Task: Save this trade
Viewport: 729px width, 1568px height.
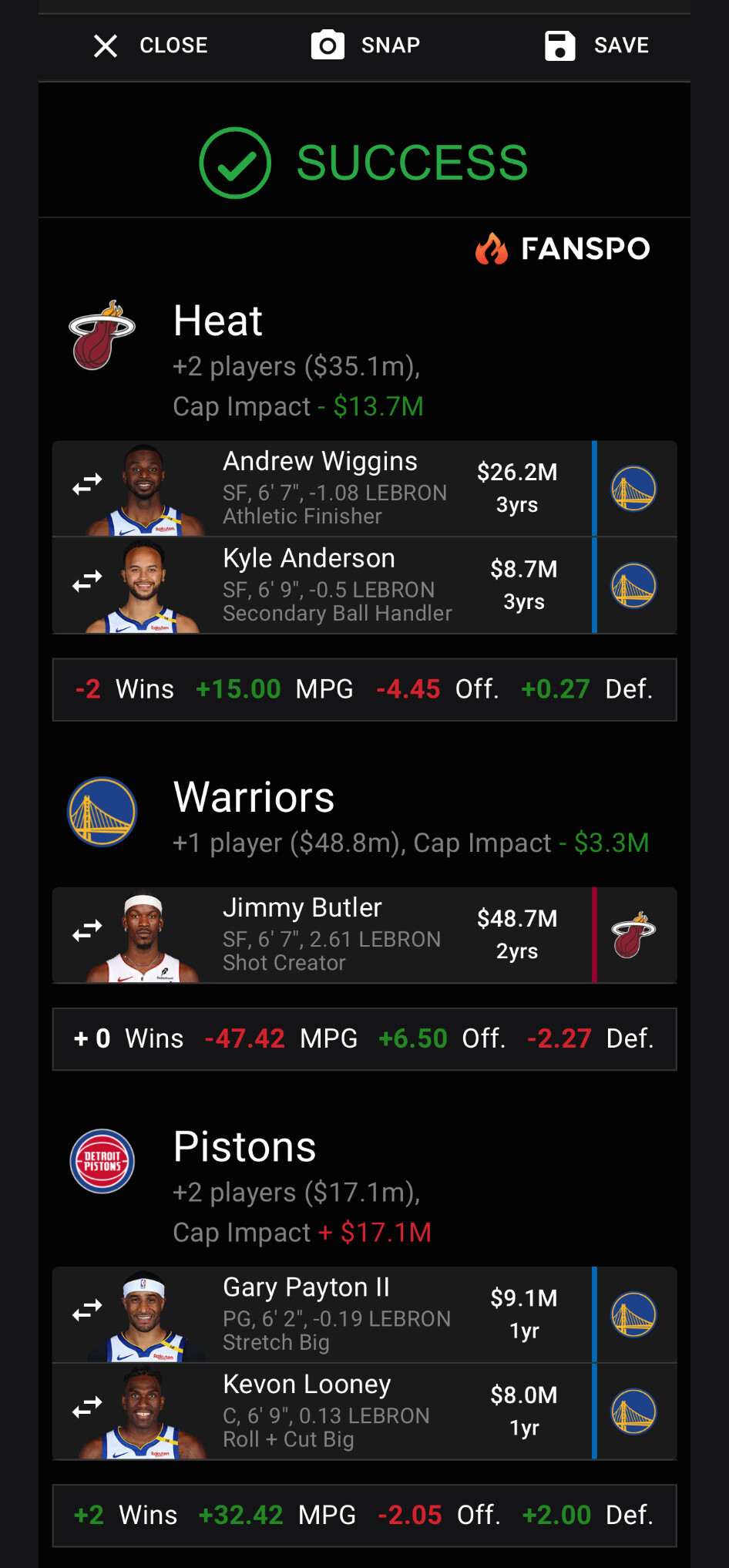Action: pyautogui.click(x=597, y=45)
